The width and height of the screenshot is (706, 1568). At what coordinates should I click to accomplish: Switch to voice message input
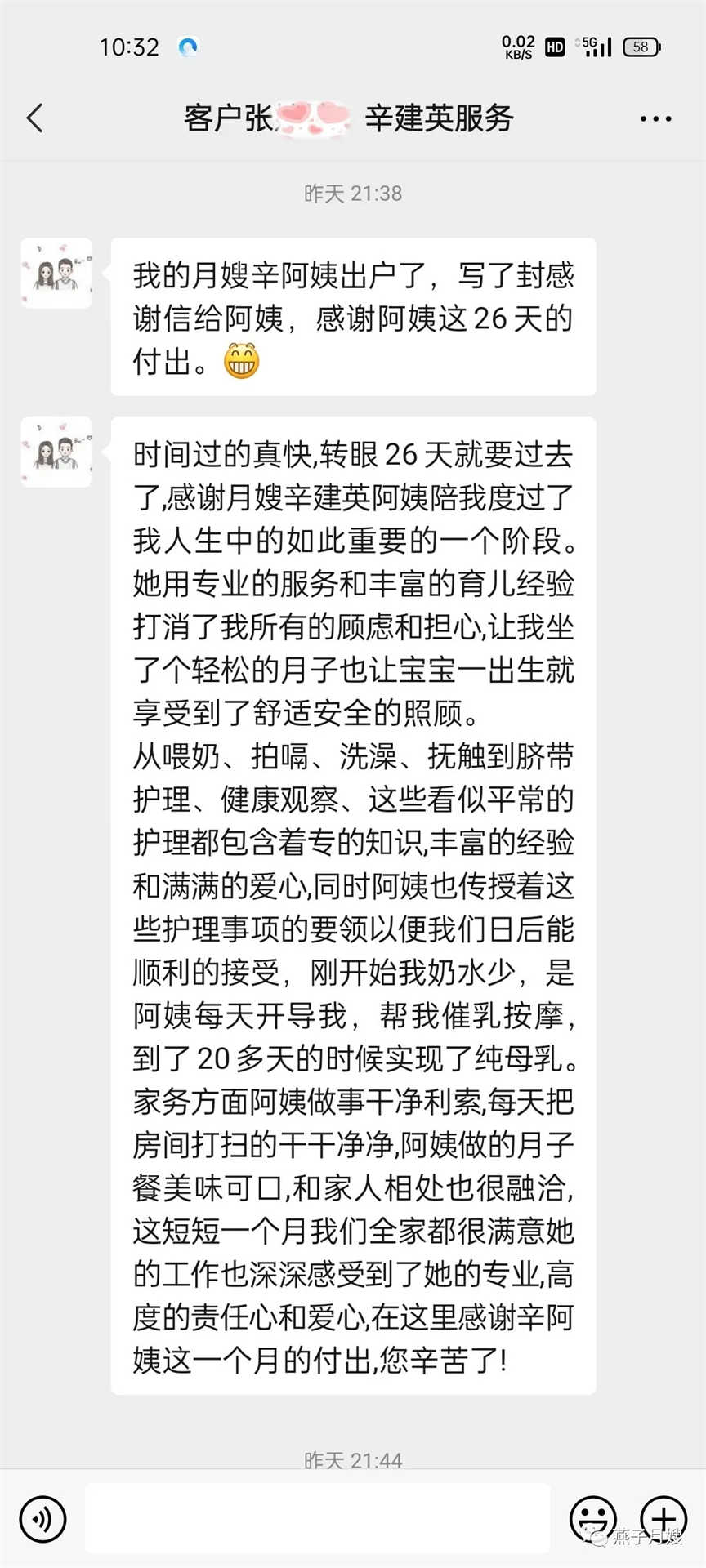42,1518
